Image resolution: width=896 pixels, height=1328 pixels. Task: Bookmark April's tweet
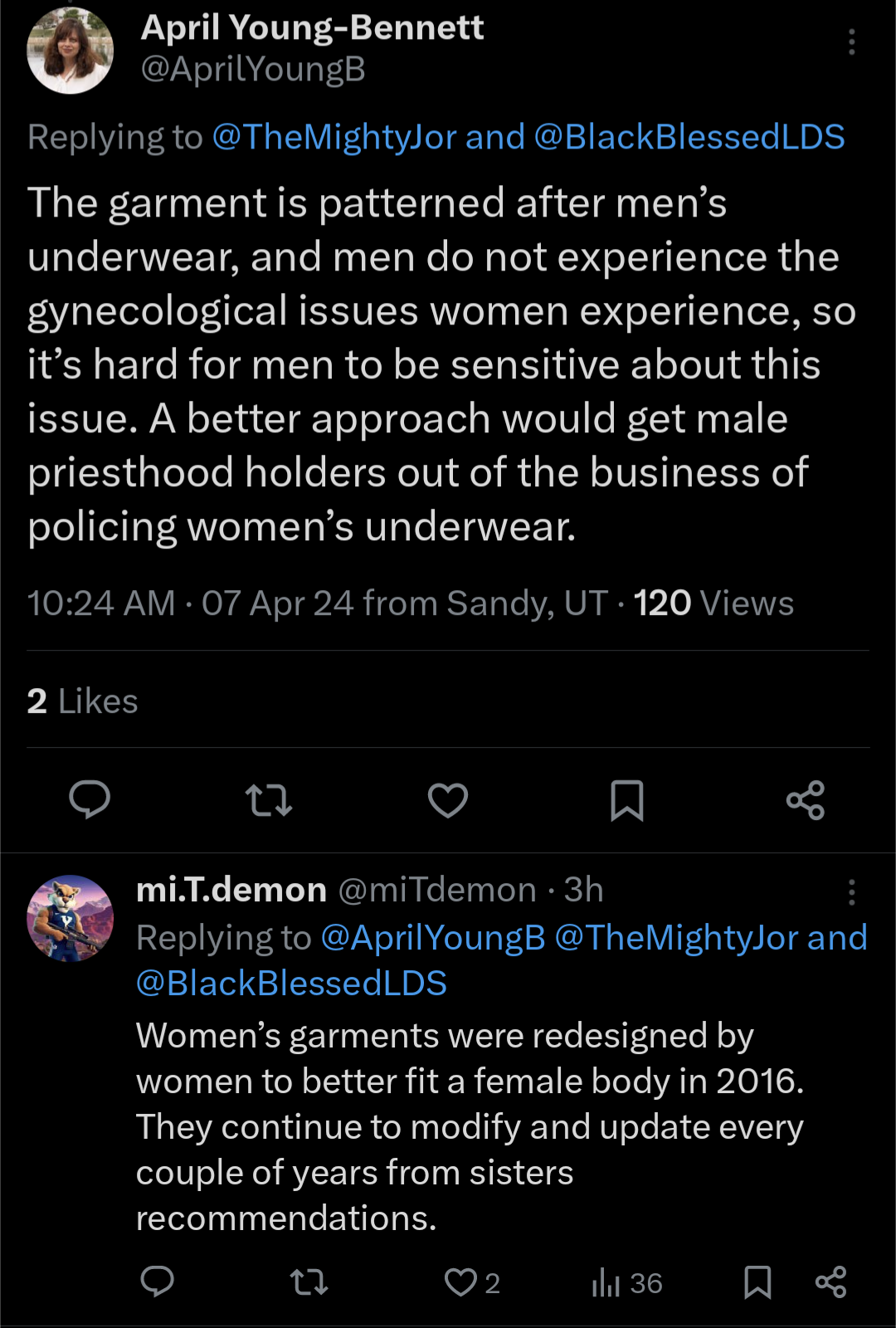coord(628,800)
